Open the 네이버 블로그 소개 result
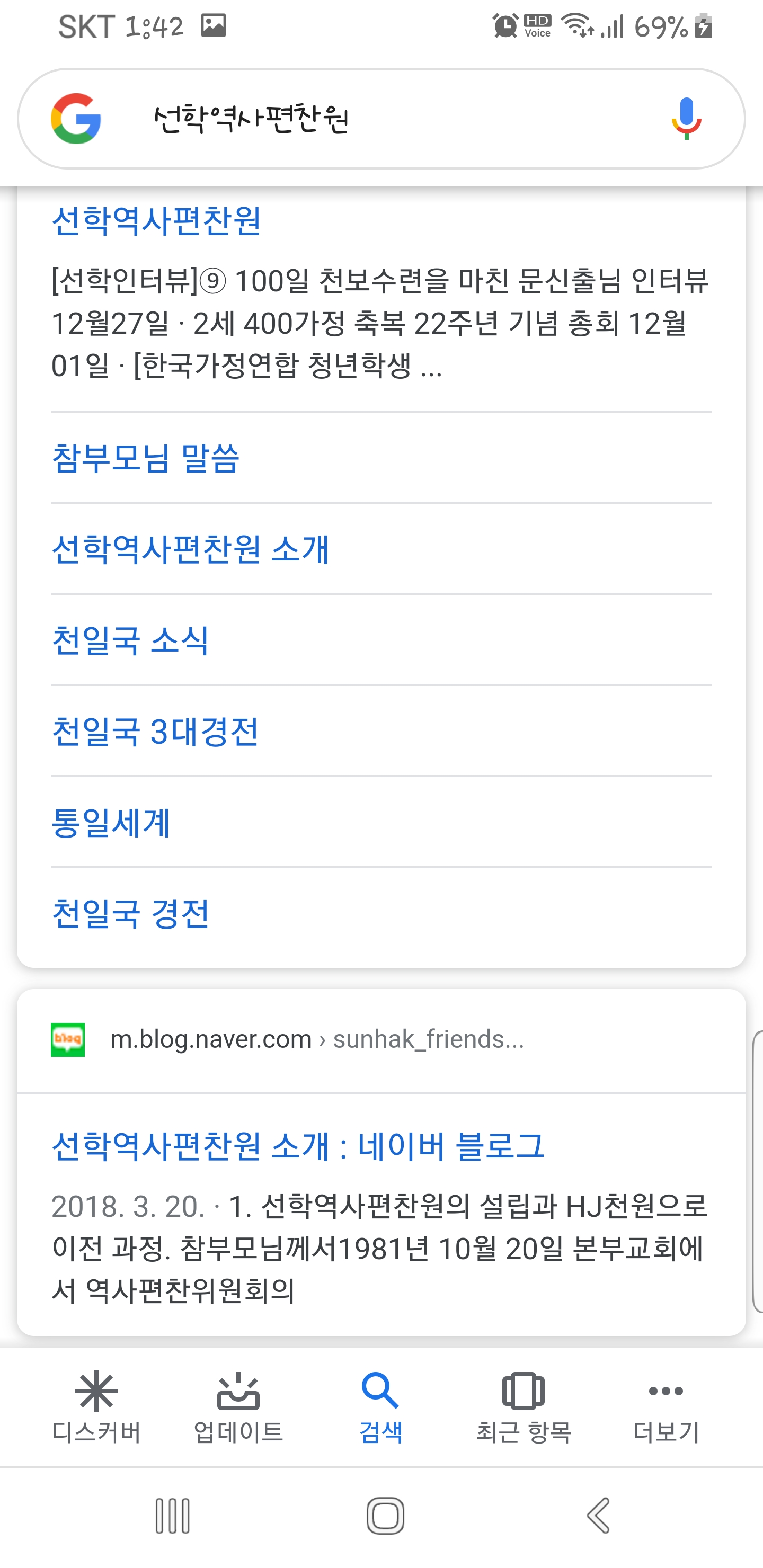Screen dimensions: 763x1568 click(298, 1146)
